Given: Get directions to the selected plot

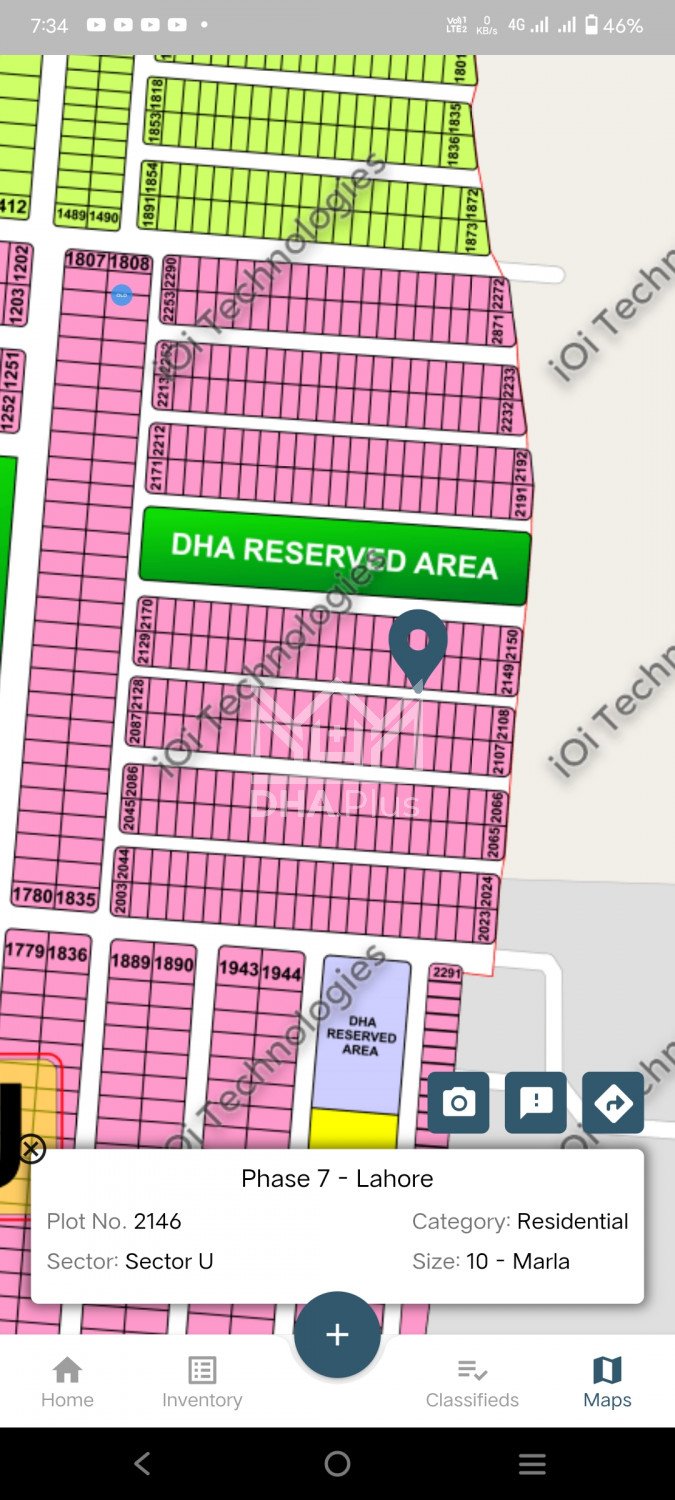Looking at the screenshot, I should 613,1103.
